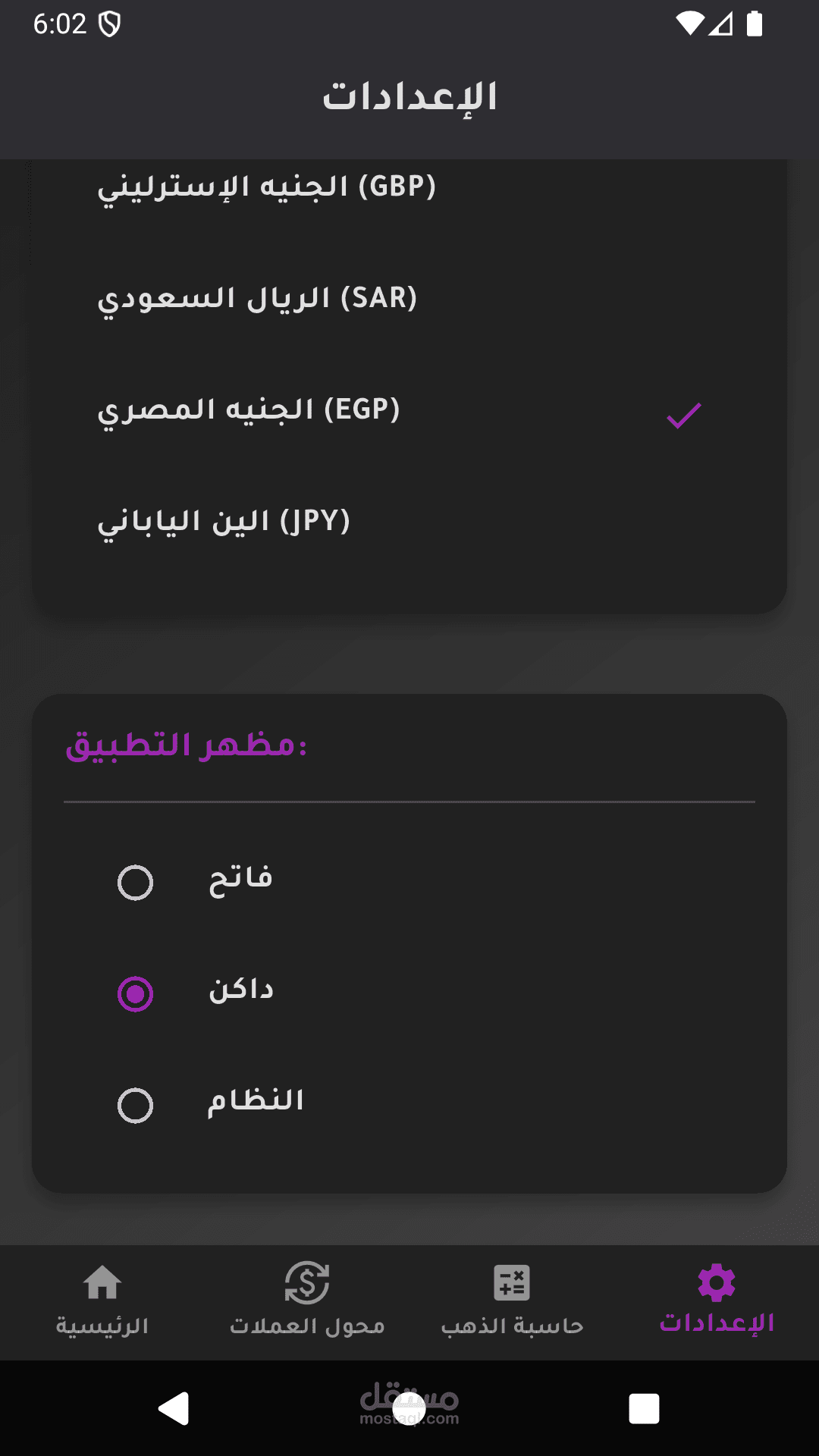Go to the home tab (الرئيسية)
This screenshot has width=819, height=1456.
102,1301
